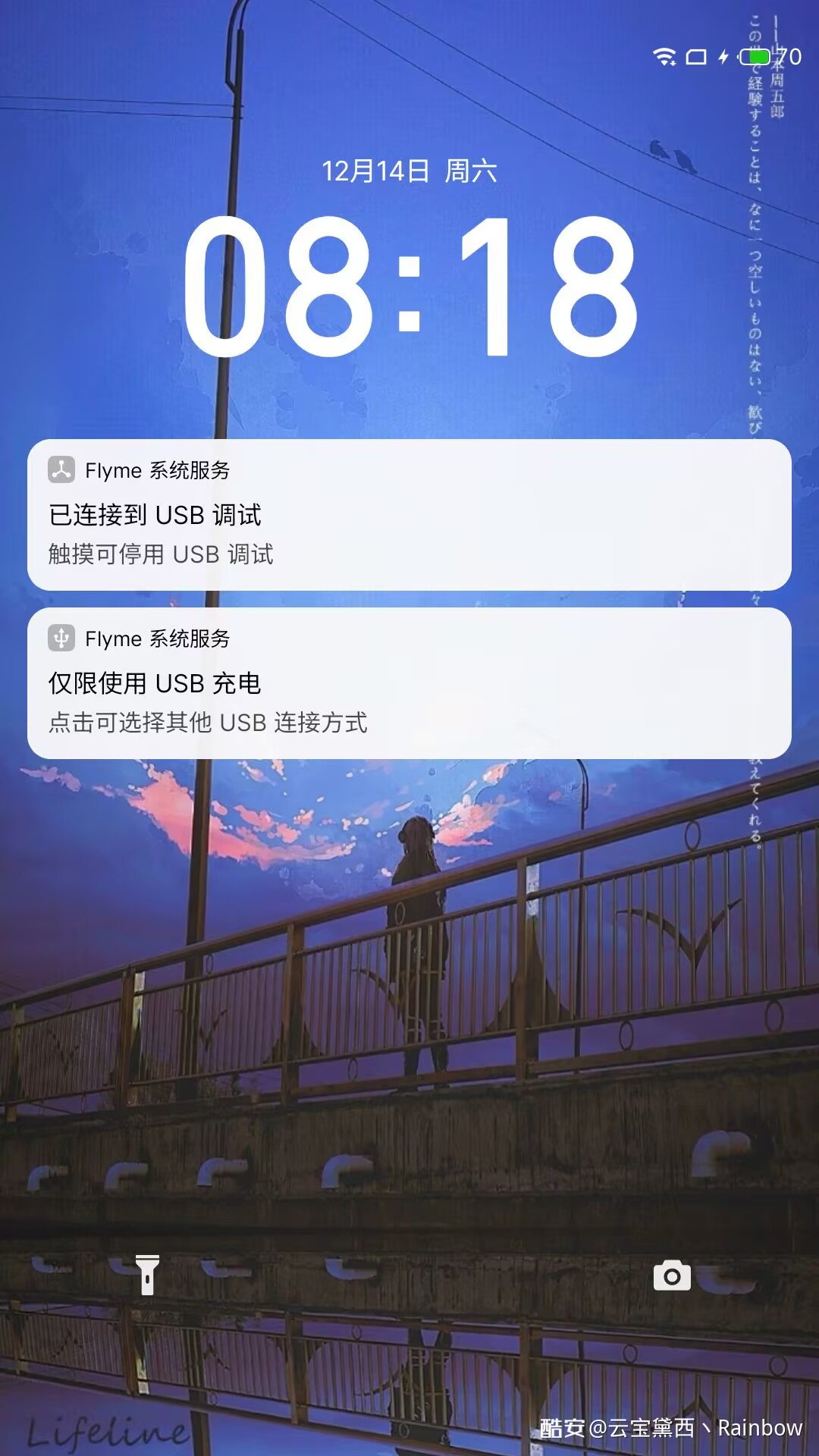Screen dimensions: 819x1456
Task: Launch the camera shortcut
Action: pos(672,1276)
